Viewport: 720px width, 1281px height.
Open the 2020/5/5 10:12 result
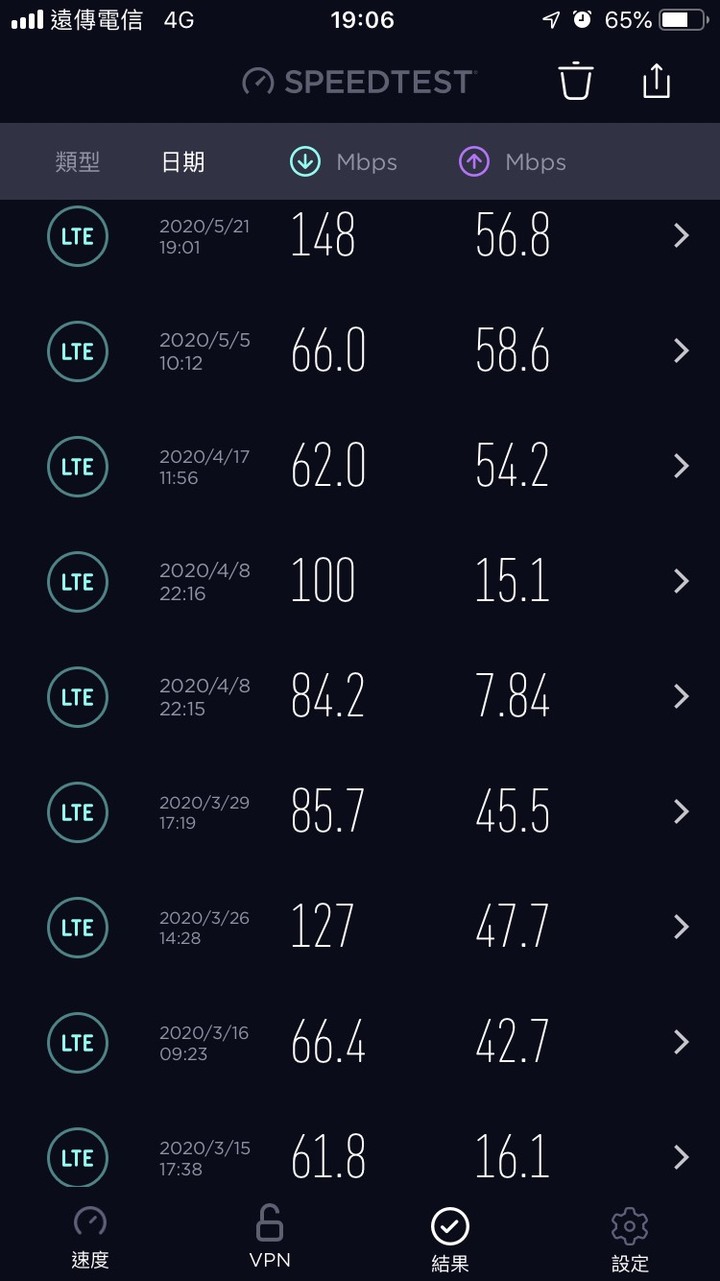[x=360, y=351]
